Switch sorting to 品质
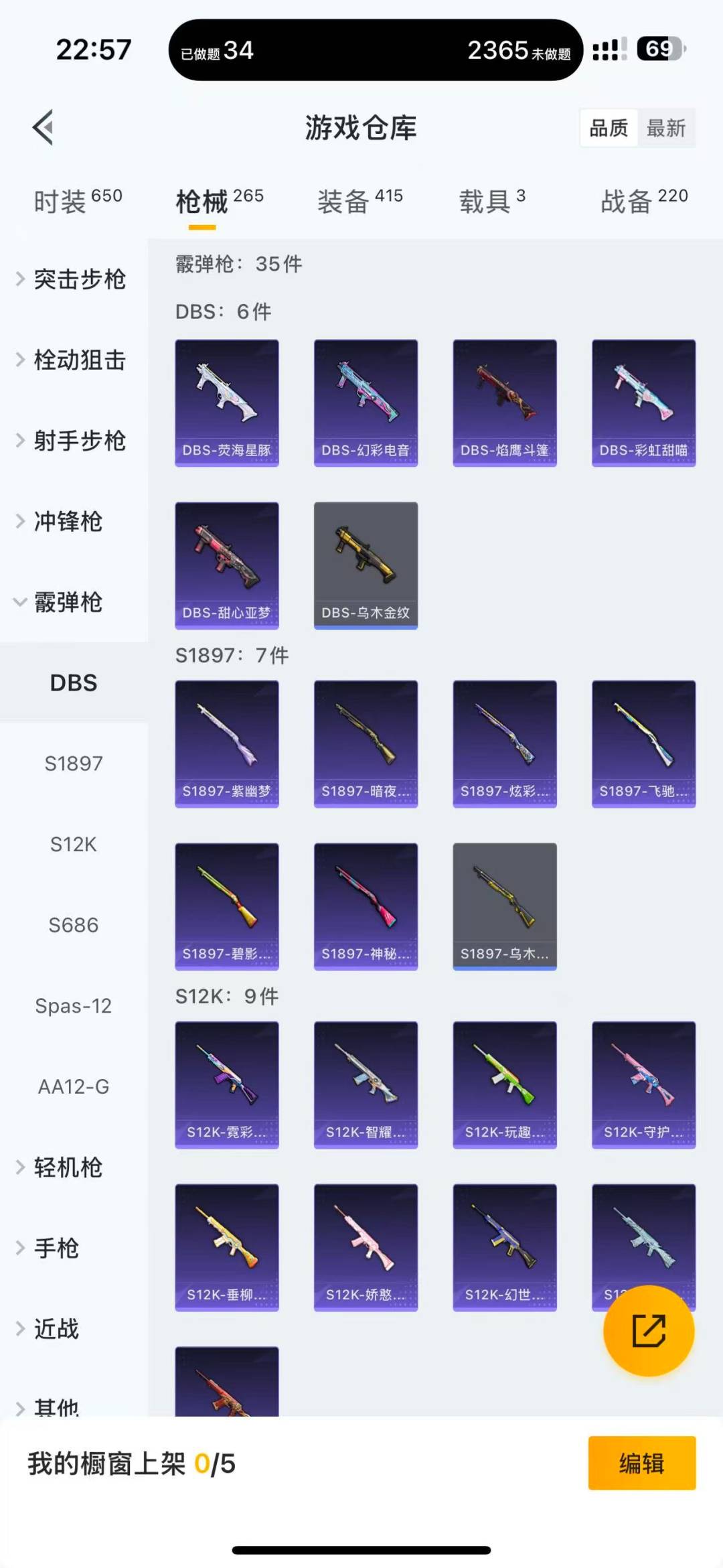Image resolution: width=723 pixels, height=1568 pixels. 608,128
